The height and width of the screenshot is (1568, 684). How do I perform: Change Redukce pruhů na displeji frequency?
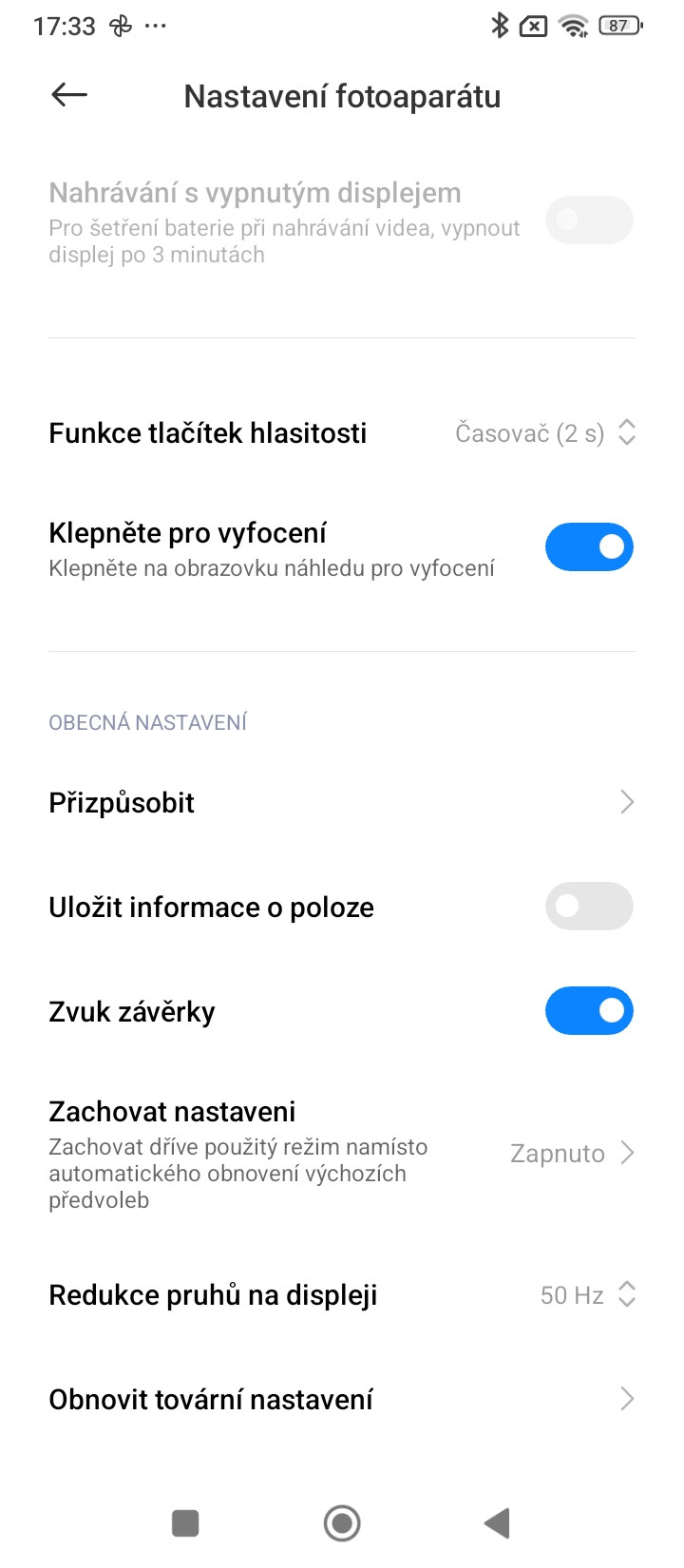click(x=585, y=1295)
